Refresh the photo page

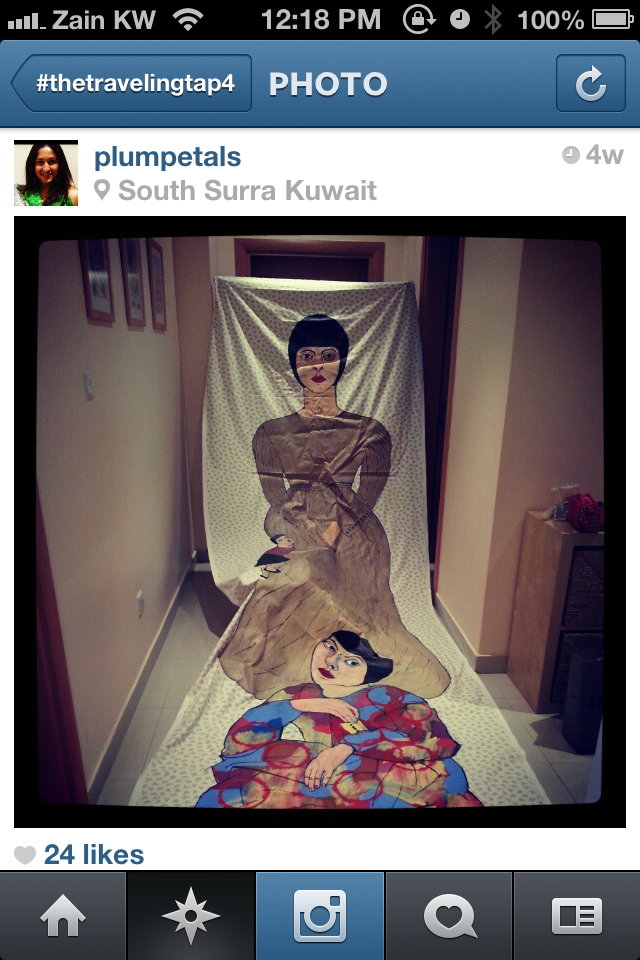(590, 84)
